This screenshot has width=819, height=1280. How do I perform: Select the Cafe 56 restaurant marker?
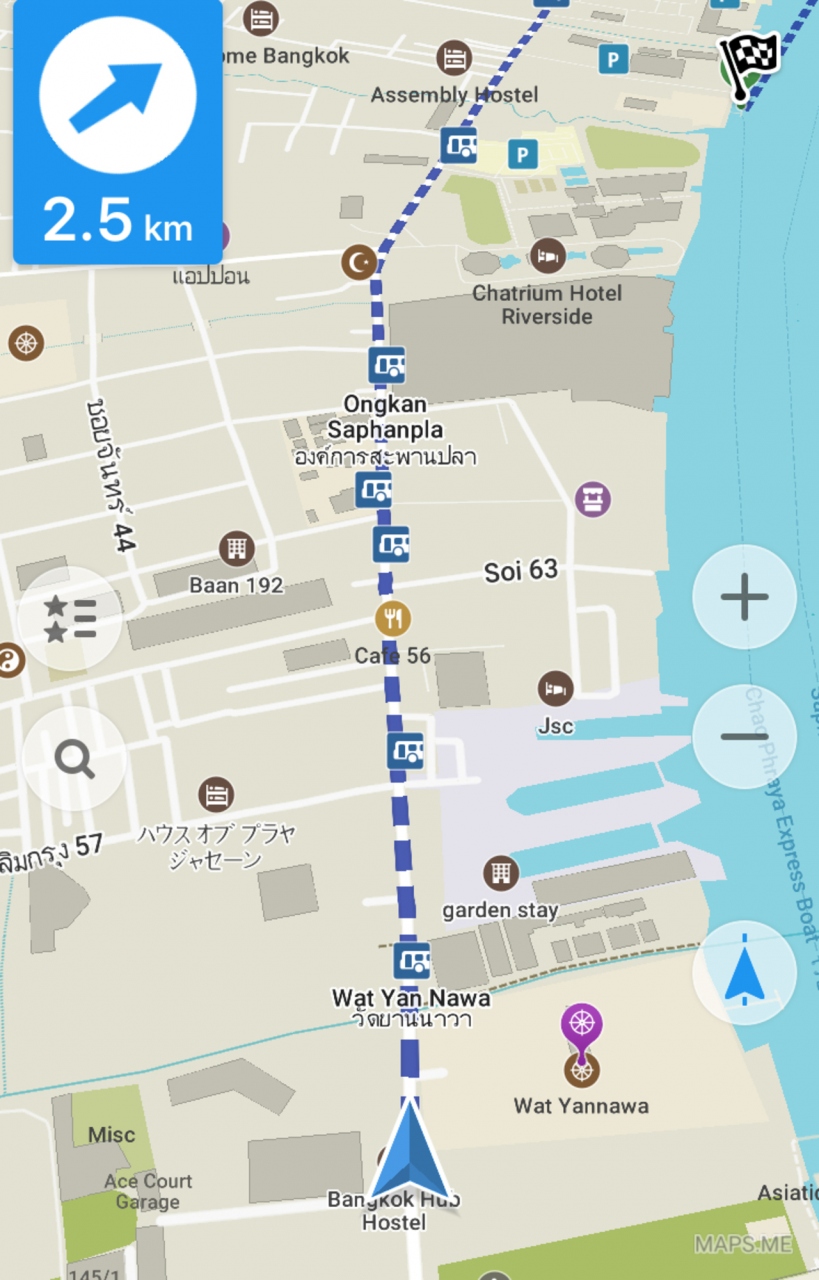(393, 619)
